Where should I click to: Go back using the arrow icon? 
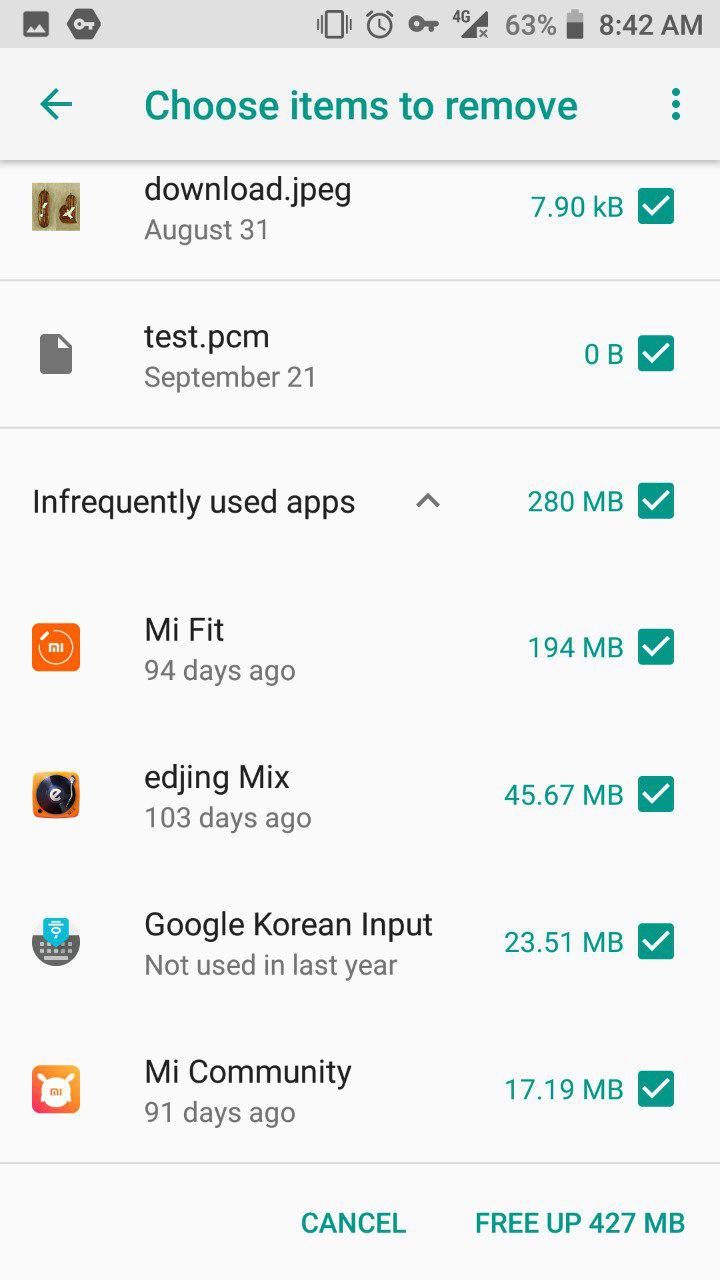(x=56, y=104)
